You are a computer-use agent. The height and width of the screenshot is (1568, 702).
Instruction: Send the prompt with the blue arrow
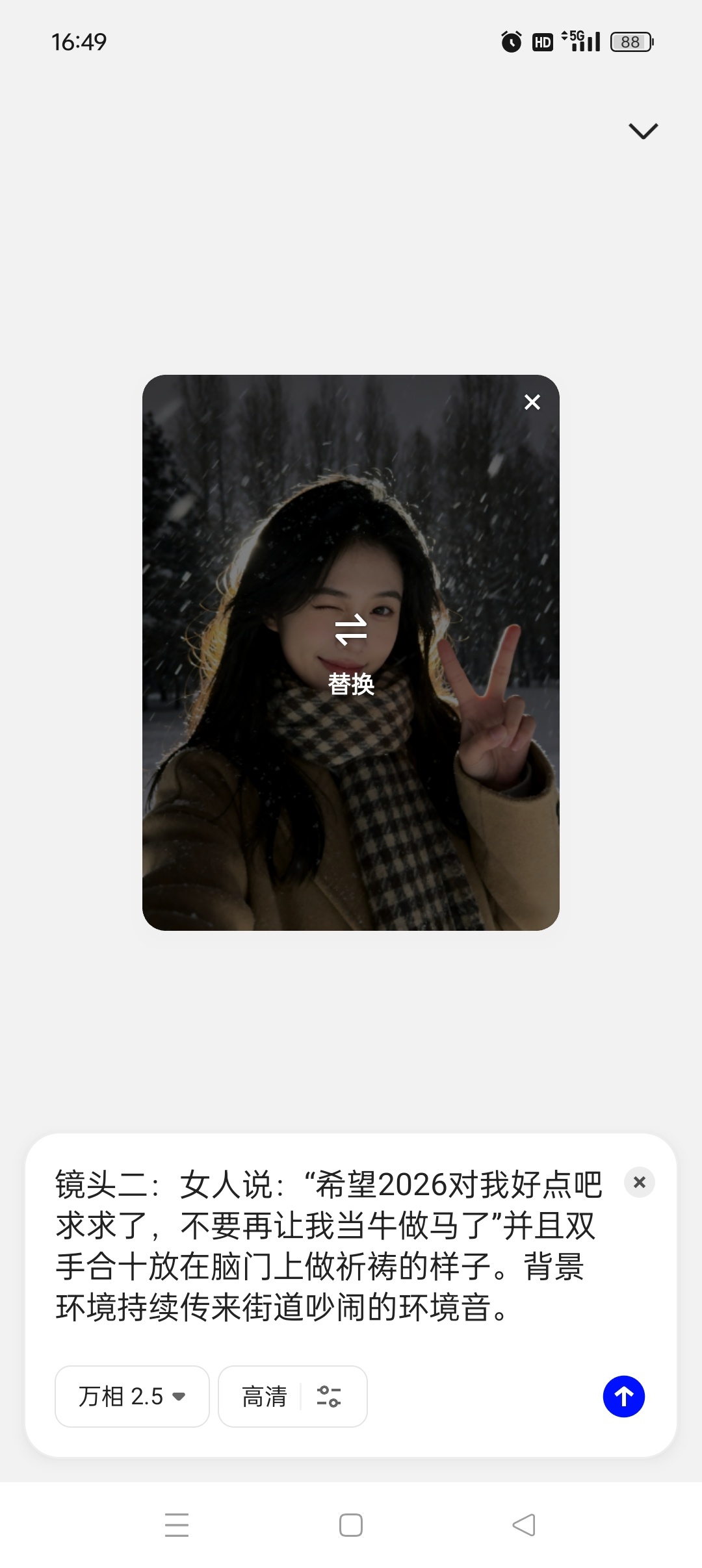[x=623, y=1397]
